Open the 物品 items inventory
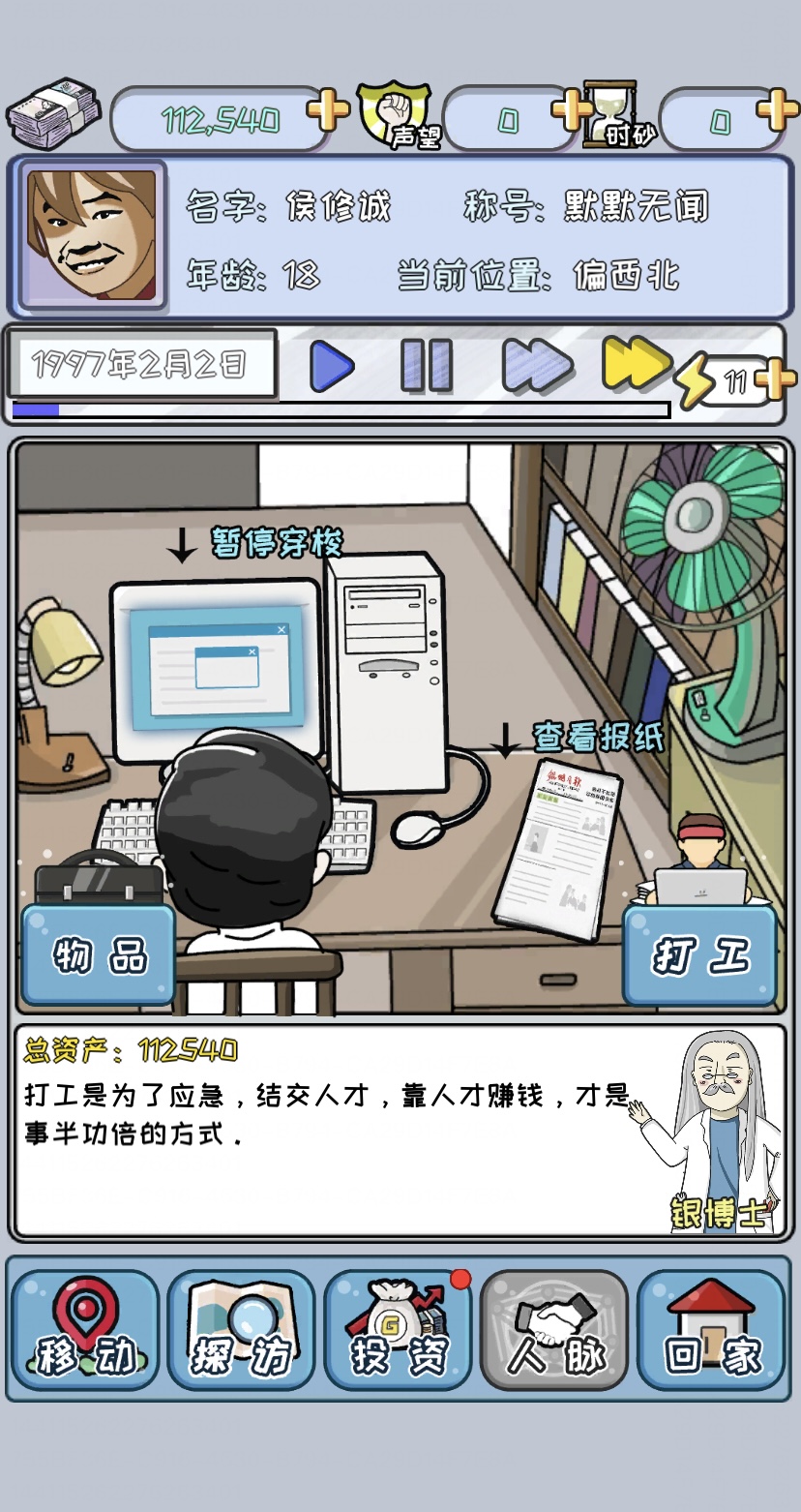This screenshot has width=801, height=1512. (99, 955)
